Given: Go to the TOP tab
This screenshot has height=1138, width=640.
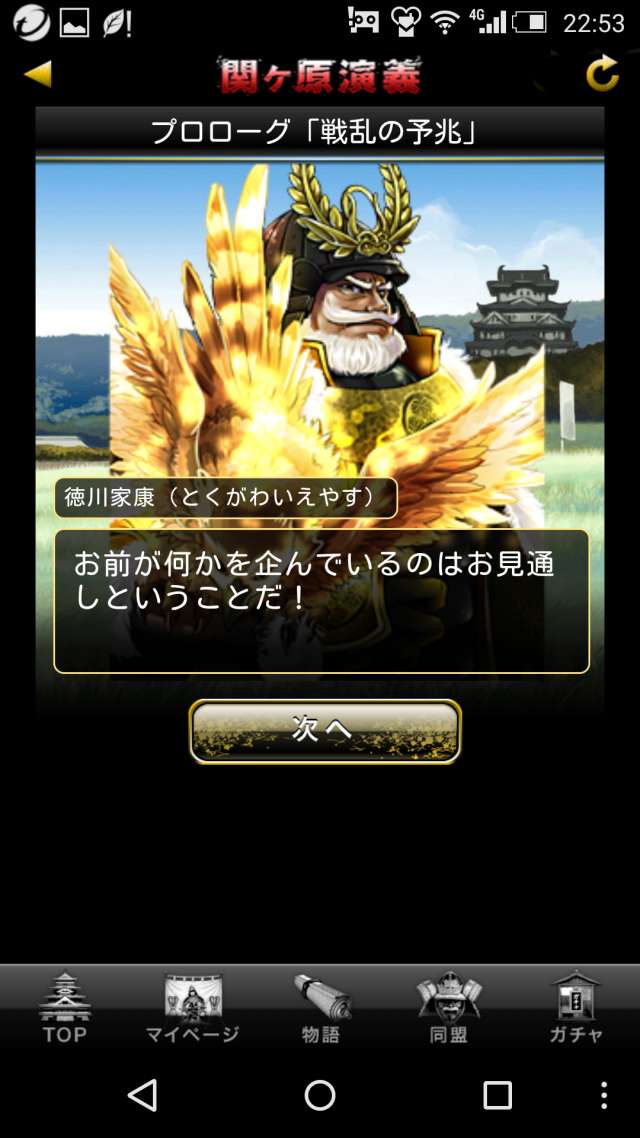Looking at the screenshot, I should click(64, 1007).
